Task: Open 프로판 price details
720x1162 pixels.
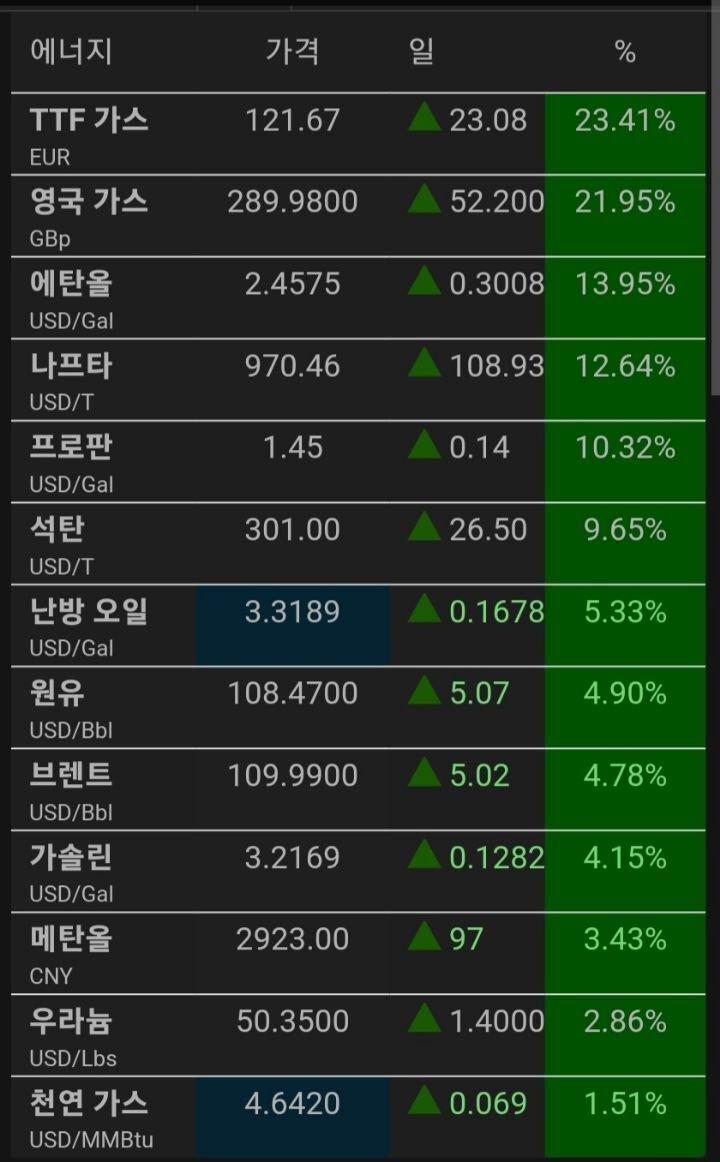Action: pos(358,461)
